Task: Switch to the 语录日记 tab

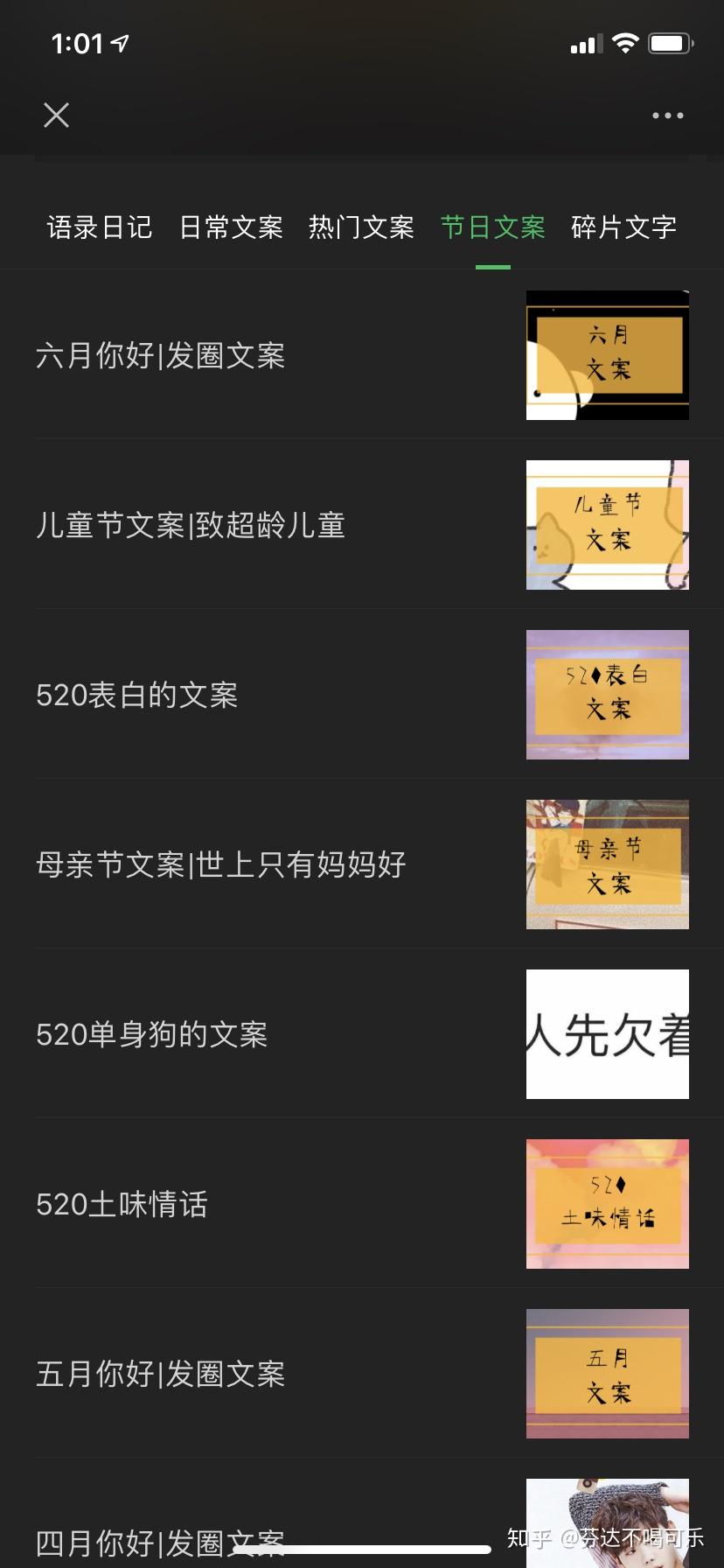Action: tap(100, 227)
